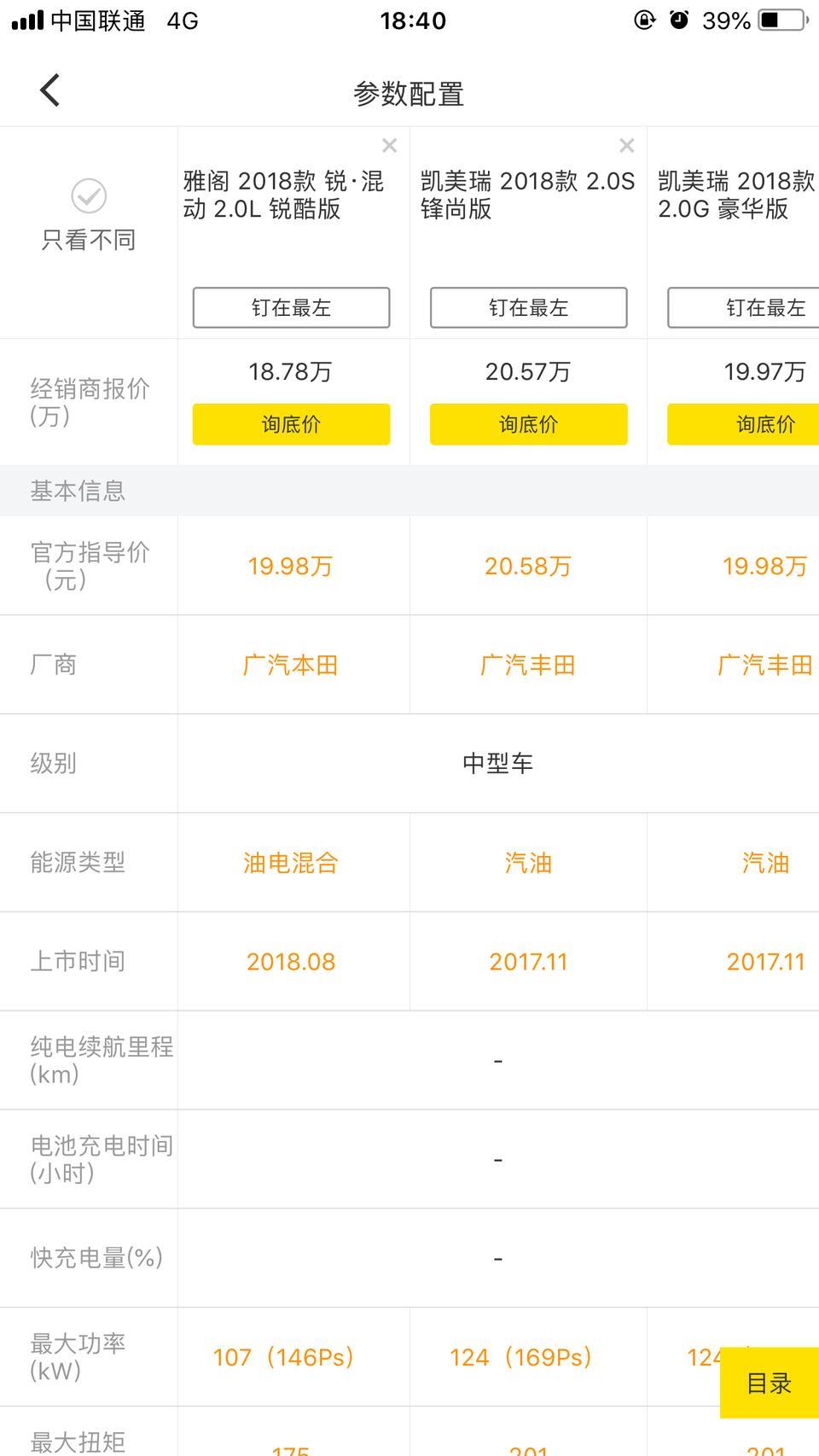This screenshot has width=819, height=1456.
Task: Tap 询底价 under the 20.57万 price
Action: [528, 424]
